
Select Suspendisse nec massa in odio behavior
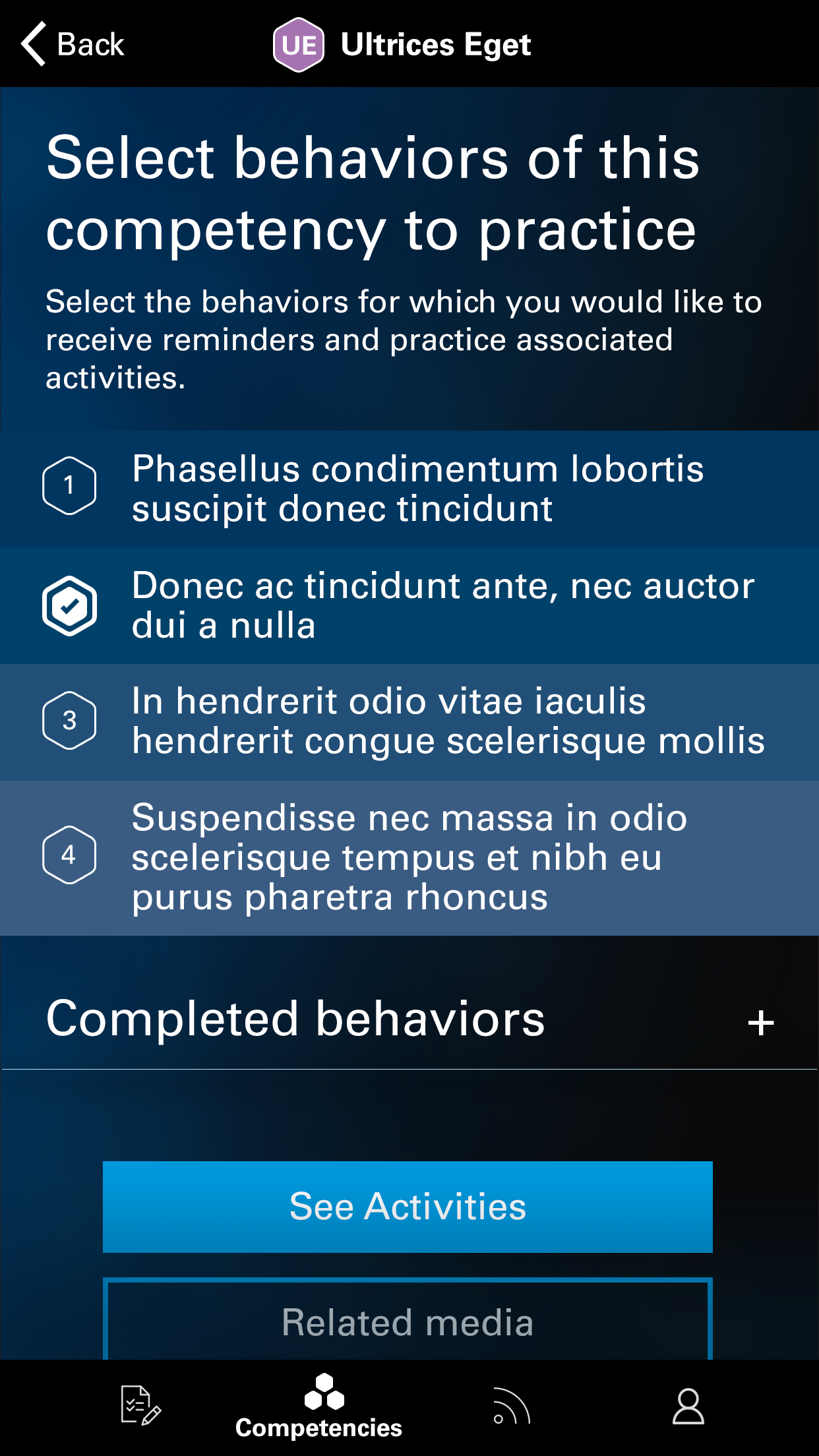(x=69, y=855)
